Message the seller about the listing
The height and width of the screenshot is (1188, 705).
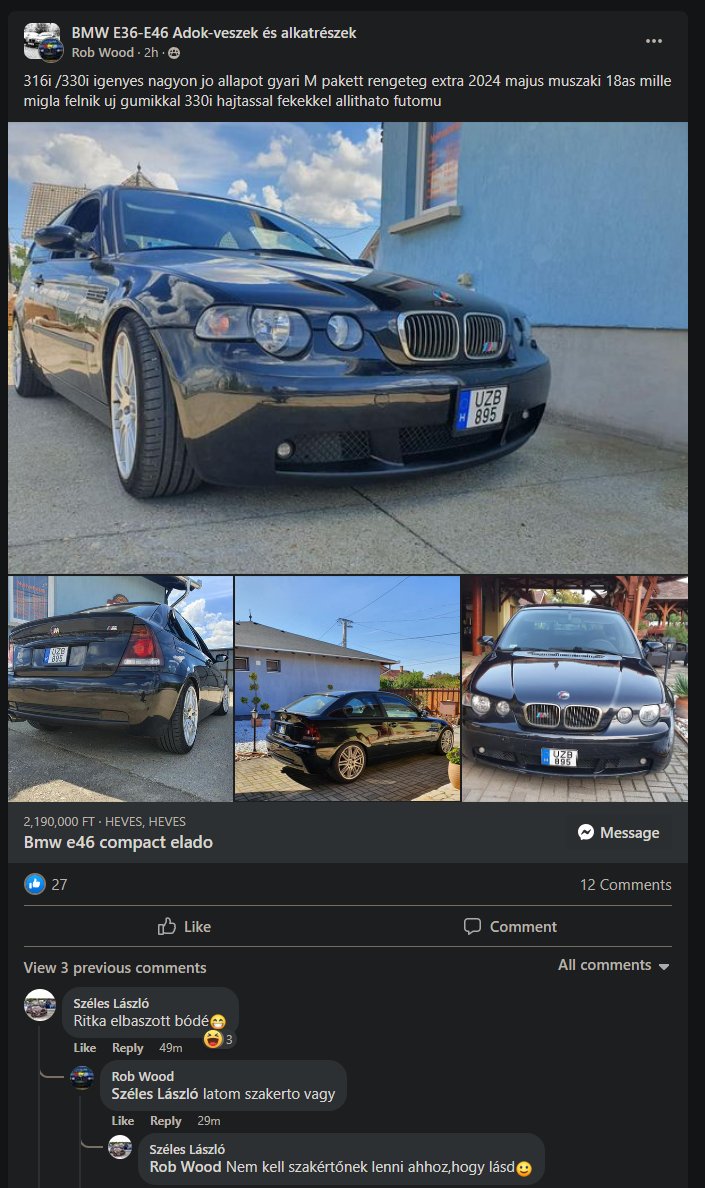click(x=619, y=833)
